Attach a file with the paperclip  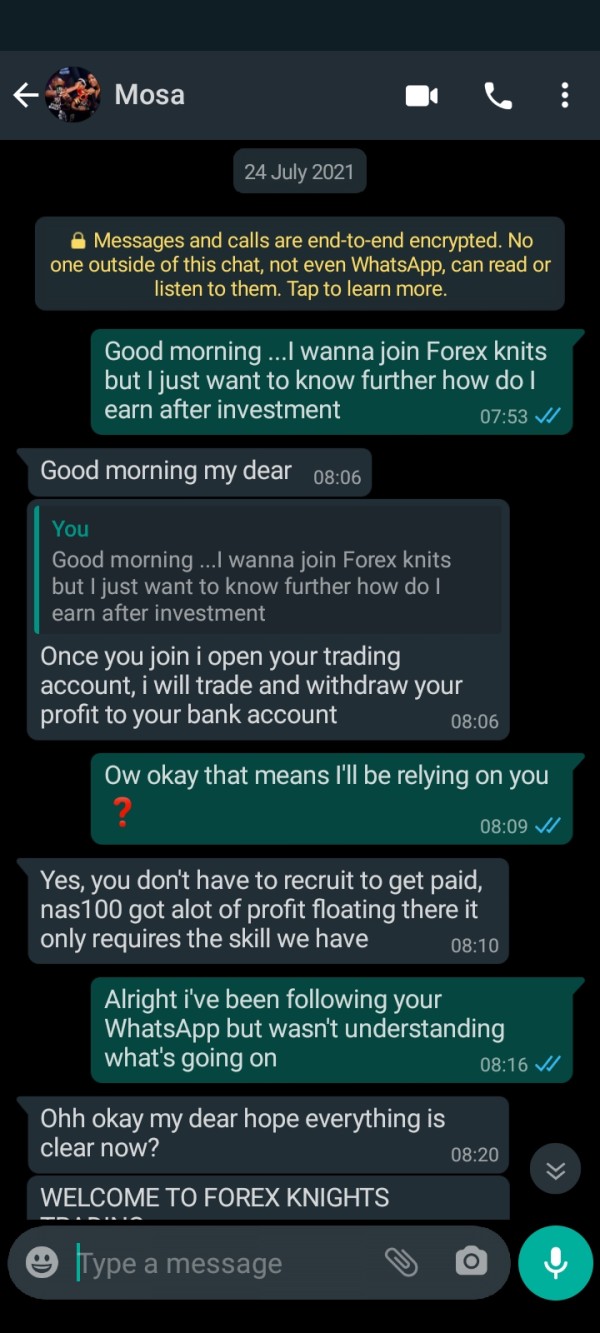401,1262
